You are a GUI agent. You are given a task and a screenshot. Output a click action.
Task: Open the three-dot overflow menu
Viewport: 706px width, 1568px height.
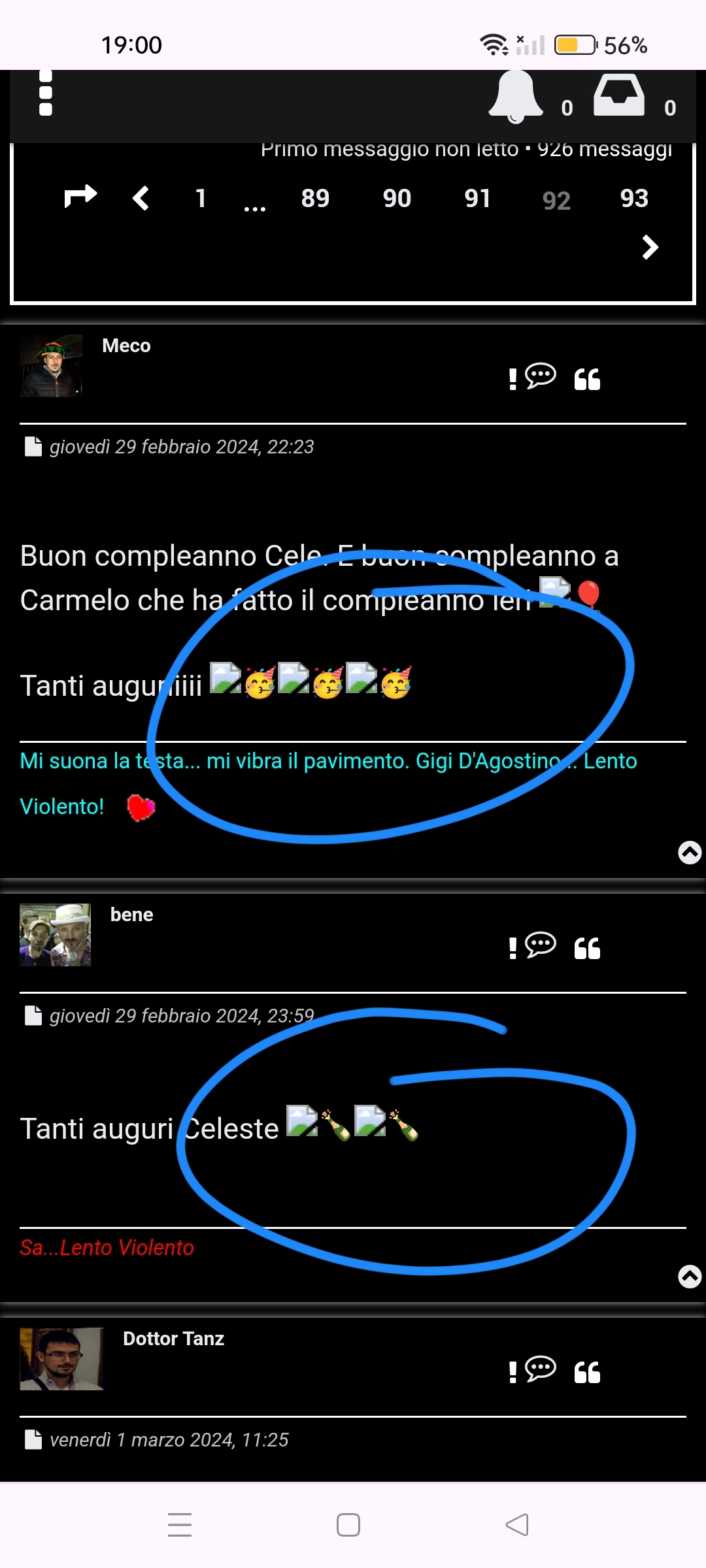[46, 93]
